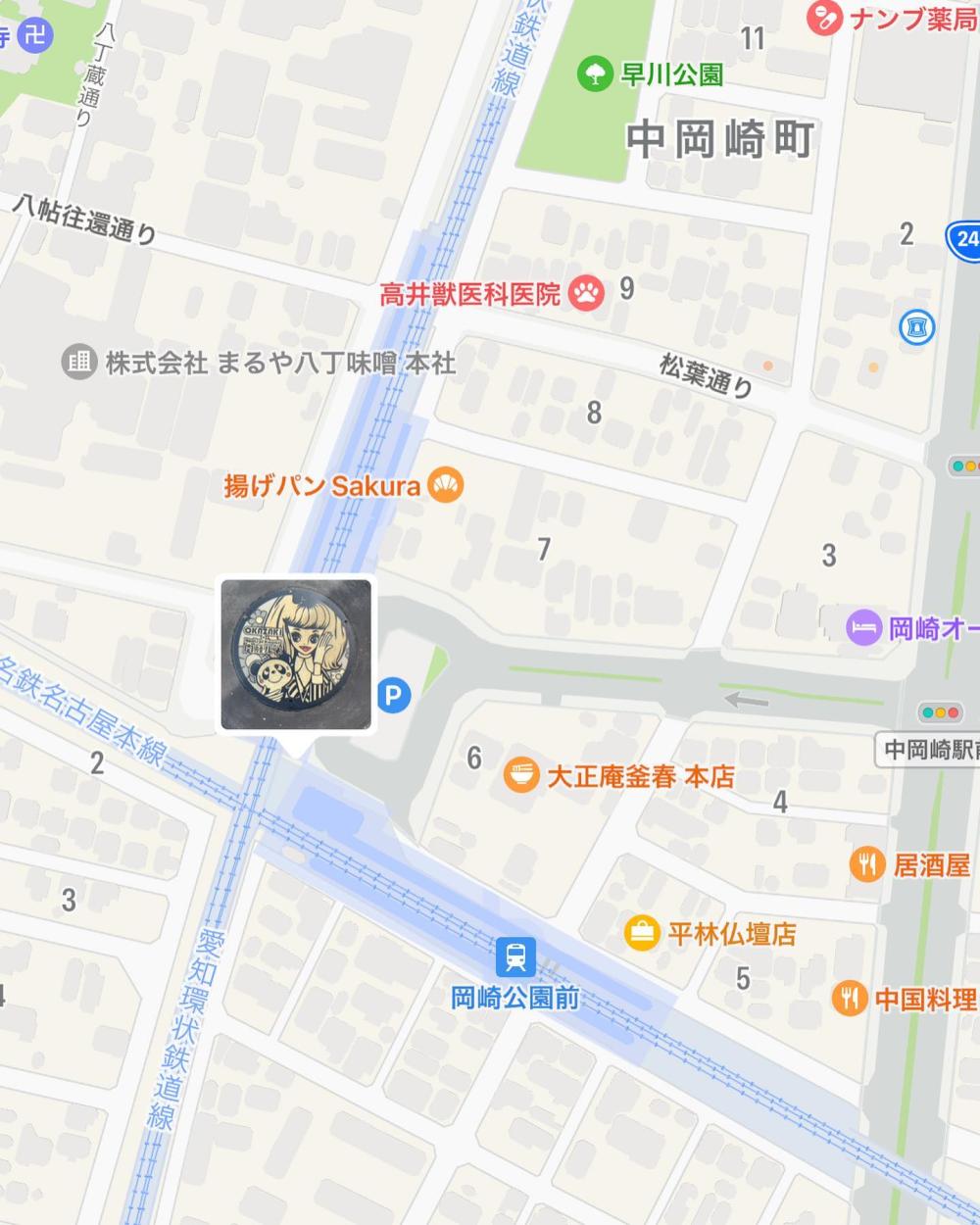The image size is (980, 1225).
Task: Select the 中国料理 restaurant marker
Action: click(x=849, y=998)
